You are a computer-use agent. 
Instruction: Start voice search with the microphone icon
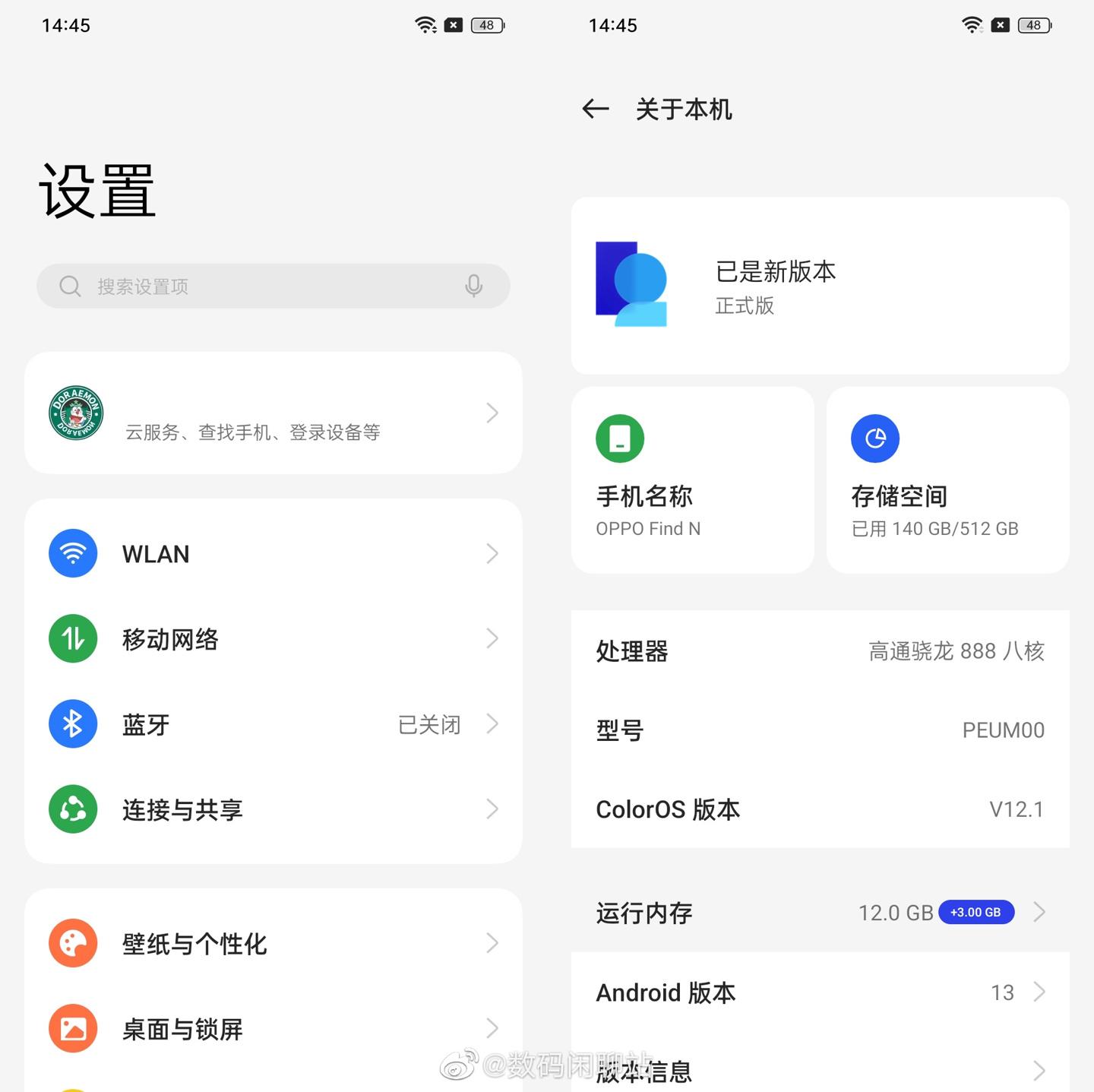pos(474,286)
